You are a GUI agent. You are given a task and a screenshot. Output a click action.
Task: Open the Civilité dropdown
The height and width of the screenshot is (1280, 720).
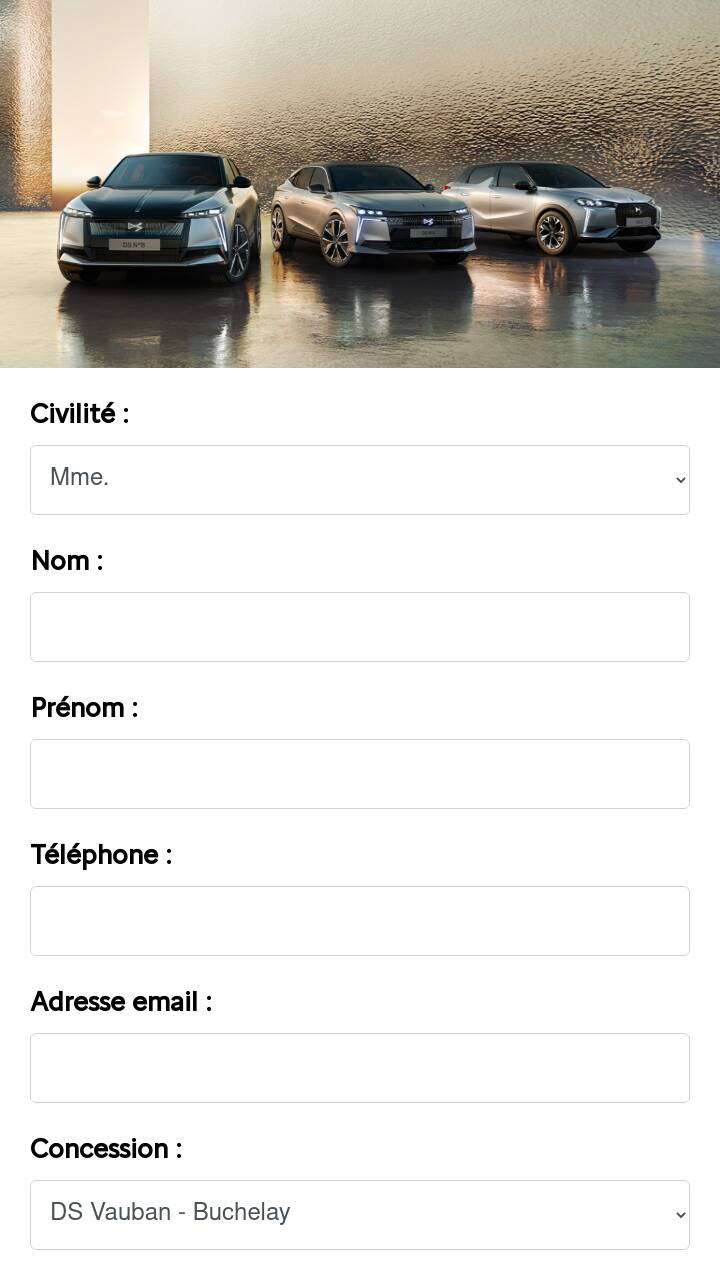(360, 480)
